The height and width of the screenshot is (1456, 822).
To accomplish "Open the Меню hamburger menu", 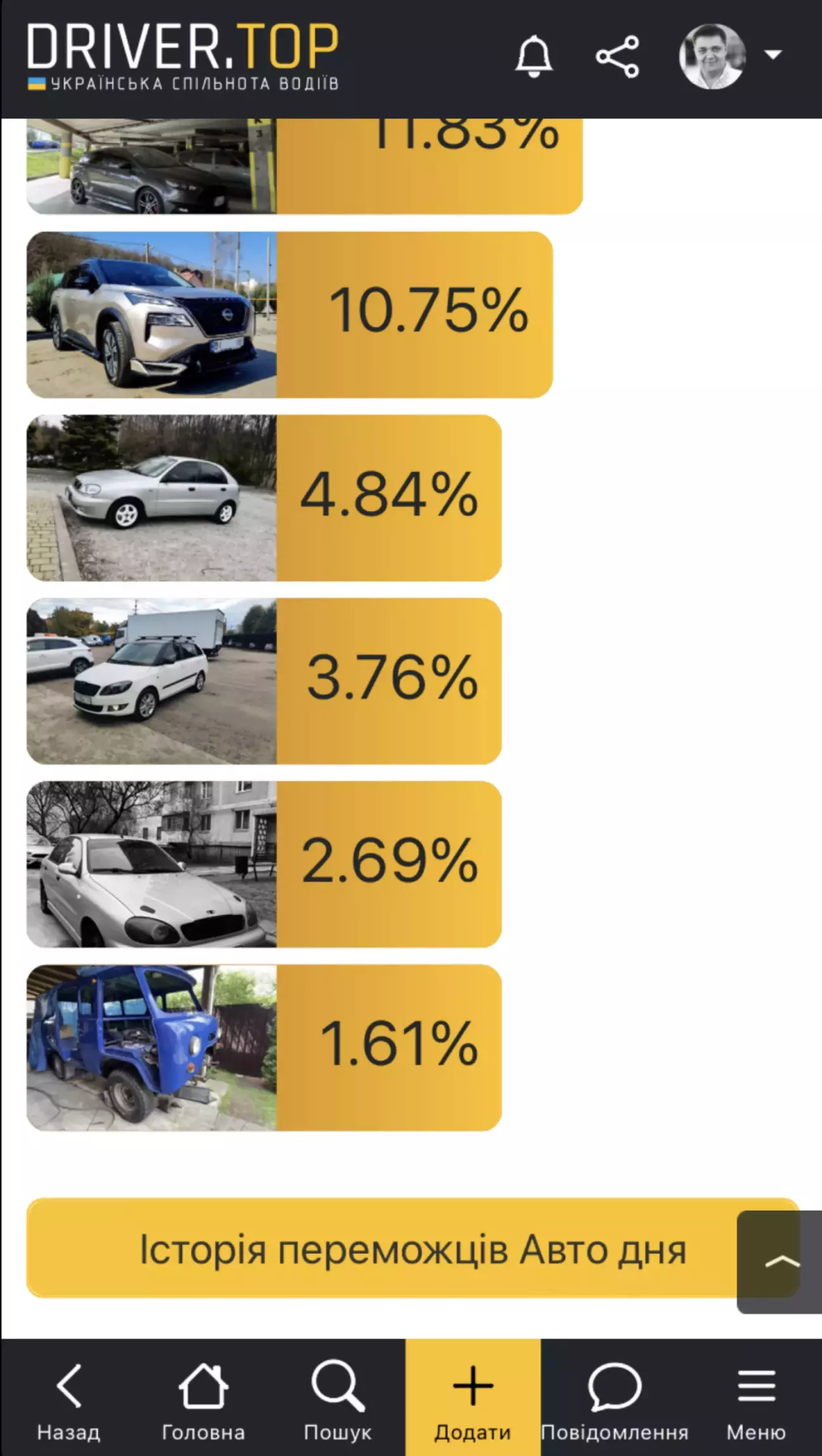I will (756, 1398).
